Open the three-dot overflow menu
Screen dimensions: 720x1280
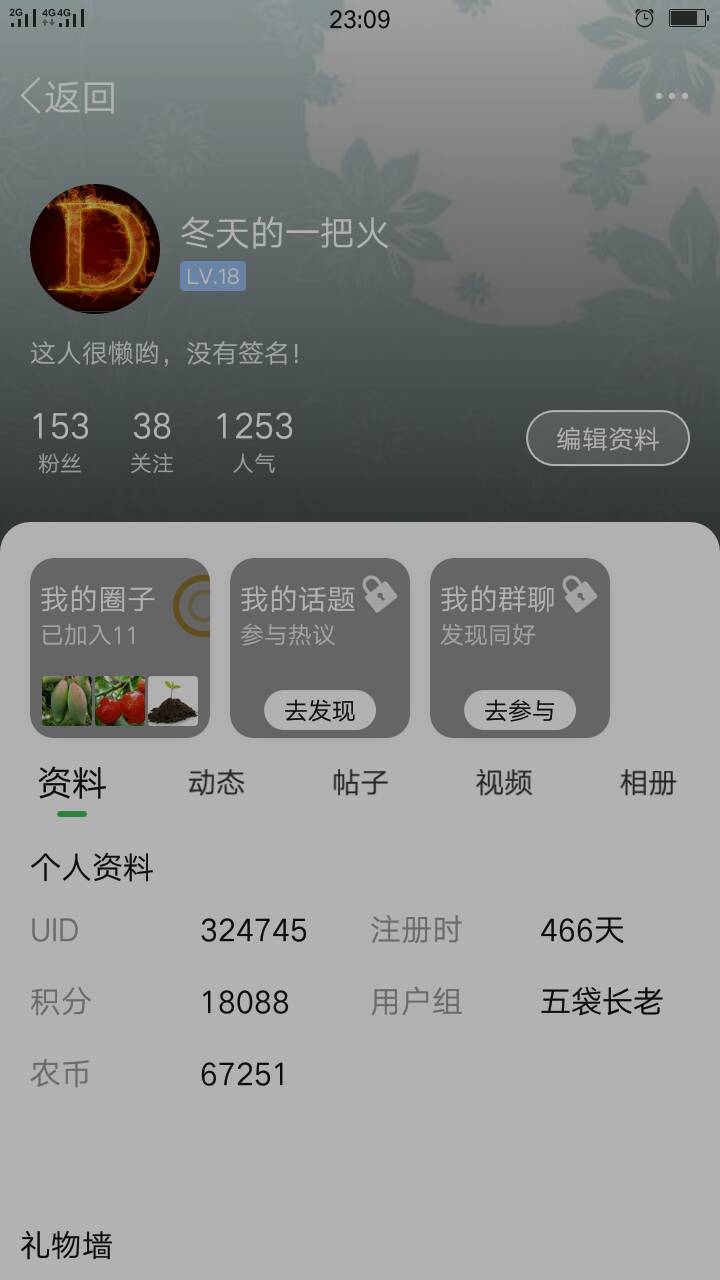pyautogui.click(x=672, y=97)
